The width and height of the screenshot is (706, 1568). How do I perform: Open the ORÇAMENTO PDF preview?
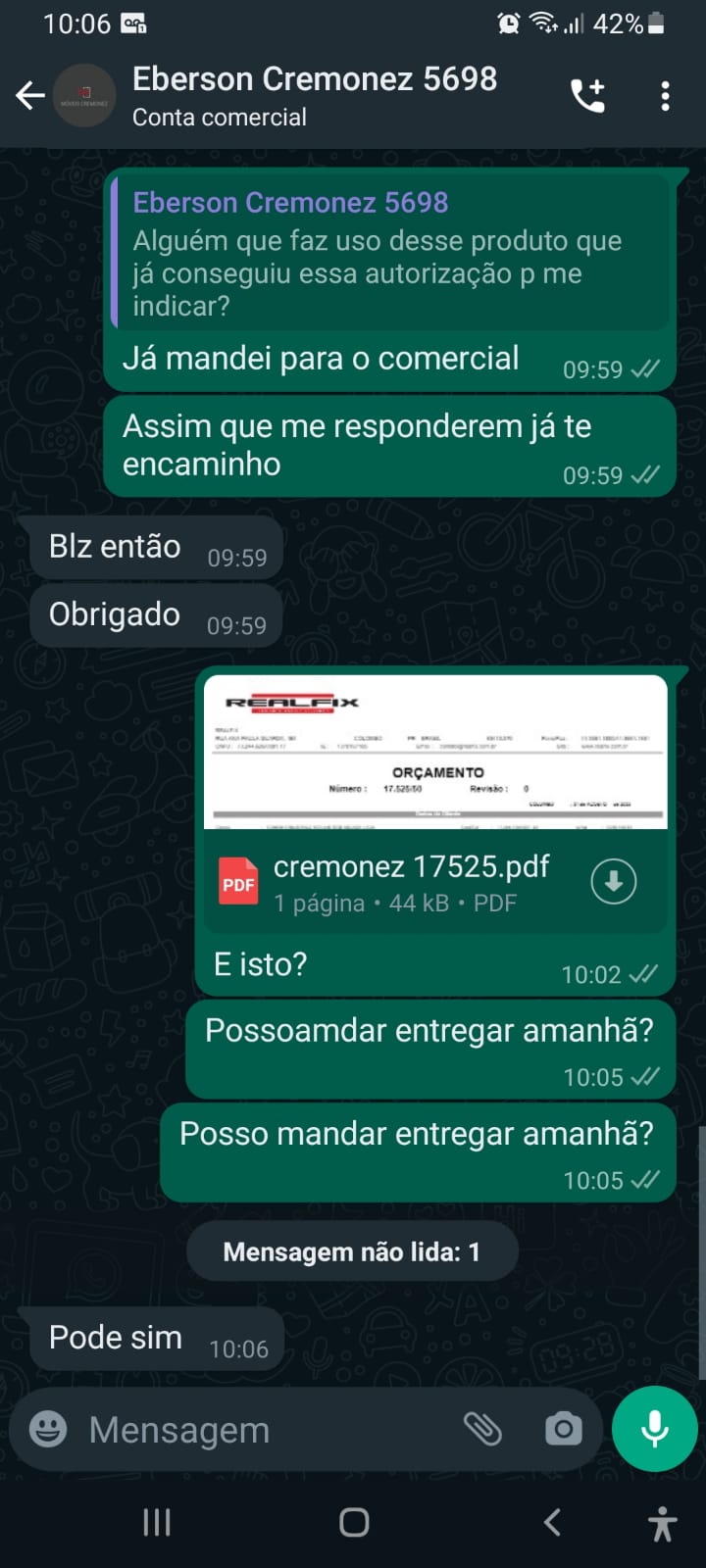click(x=435, y=752)
